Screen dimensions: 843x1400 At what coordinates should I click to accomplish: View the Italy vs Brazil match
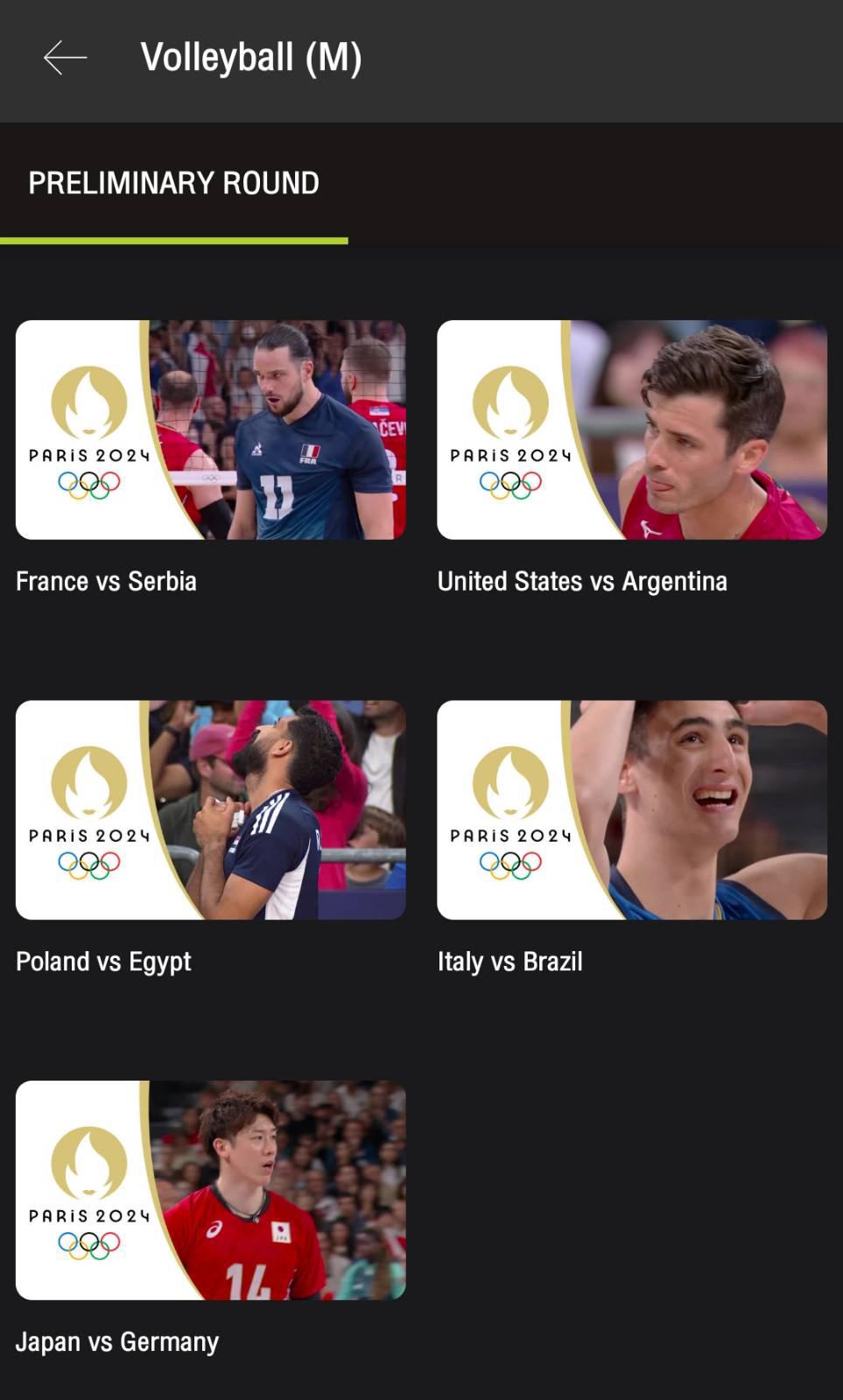[631, 809]
